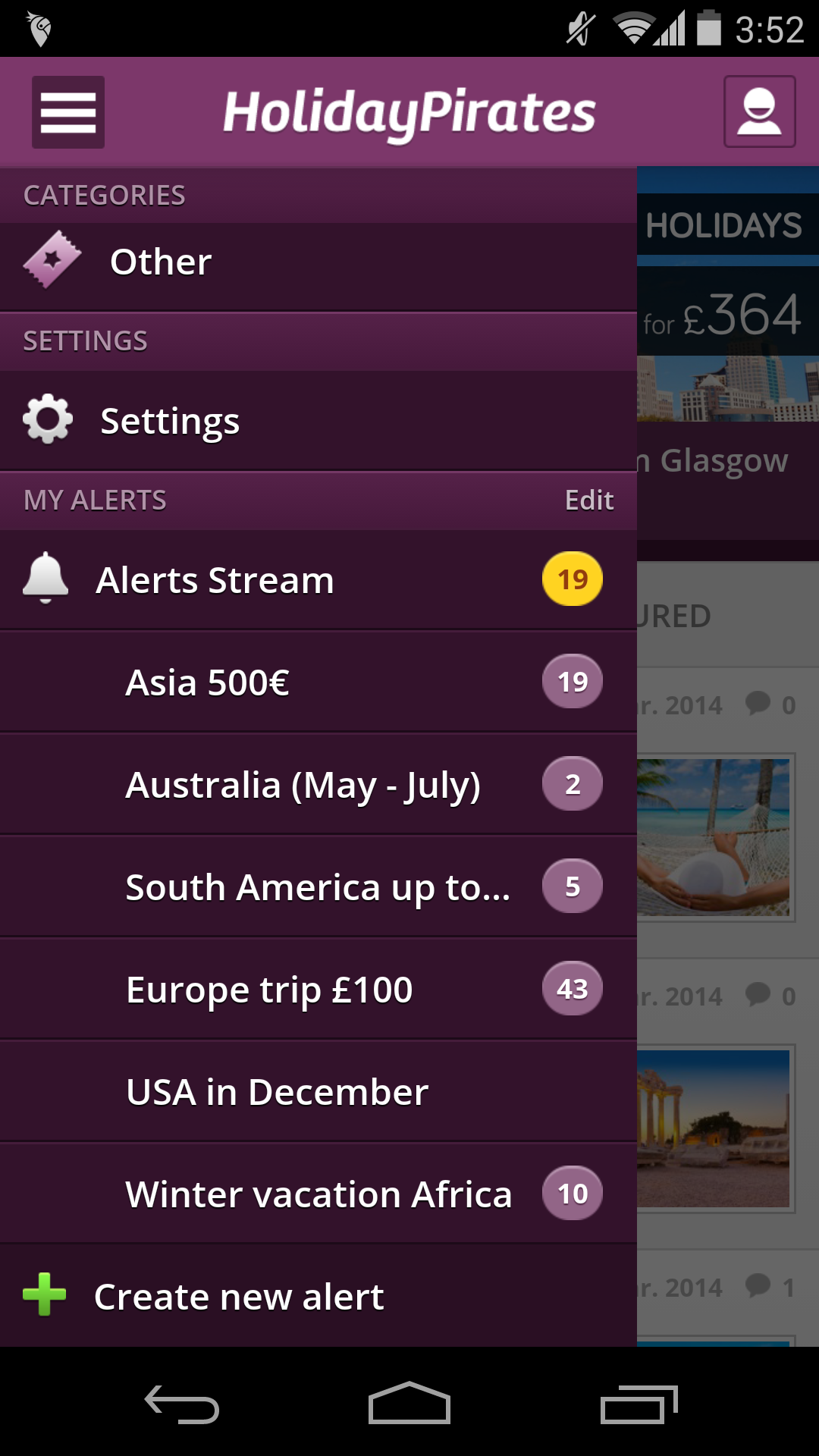
Task: Open the CATEGORIES section header
Action: pos(104,194)
